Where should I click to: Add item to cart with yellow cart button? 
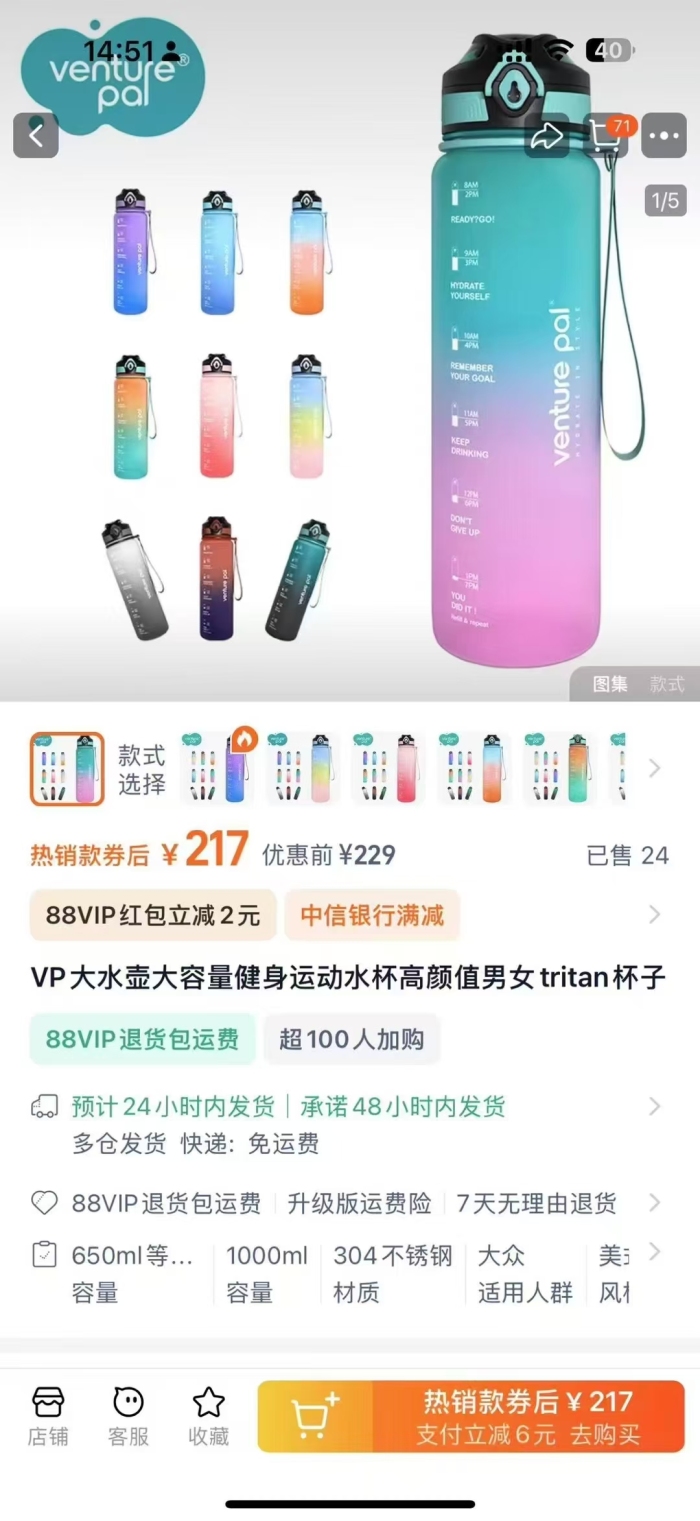[x=315, y=1416]
